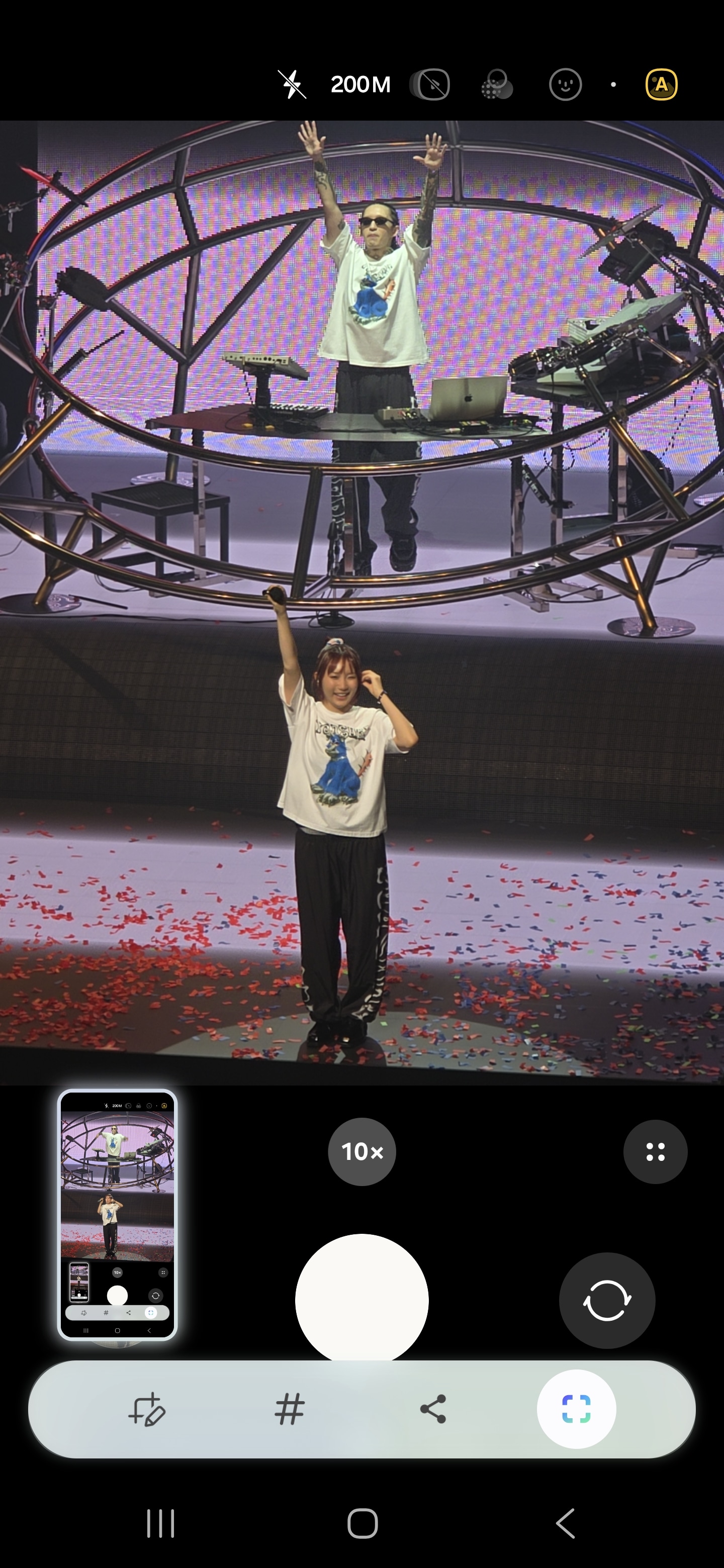Go back using the navigation bar
This screenshot has width=724, height=1568.
pyautogui.click(x=565, y=1524)
